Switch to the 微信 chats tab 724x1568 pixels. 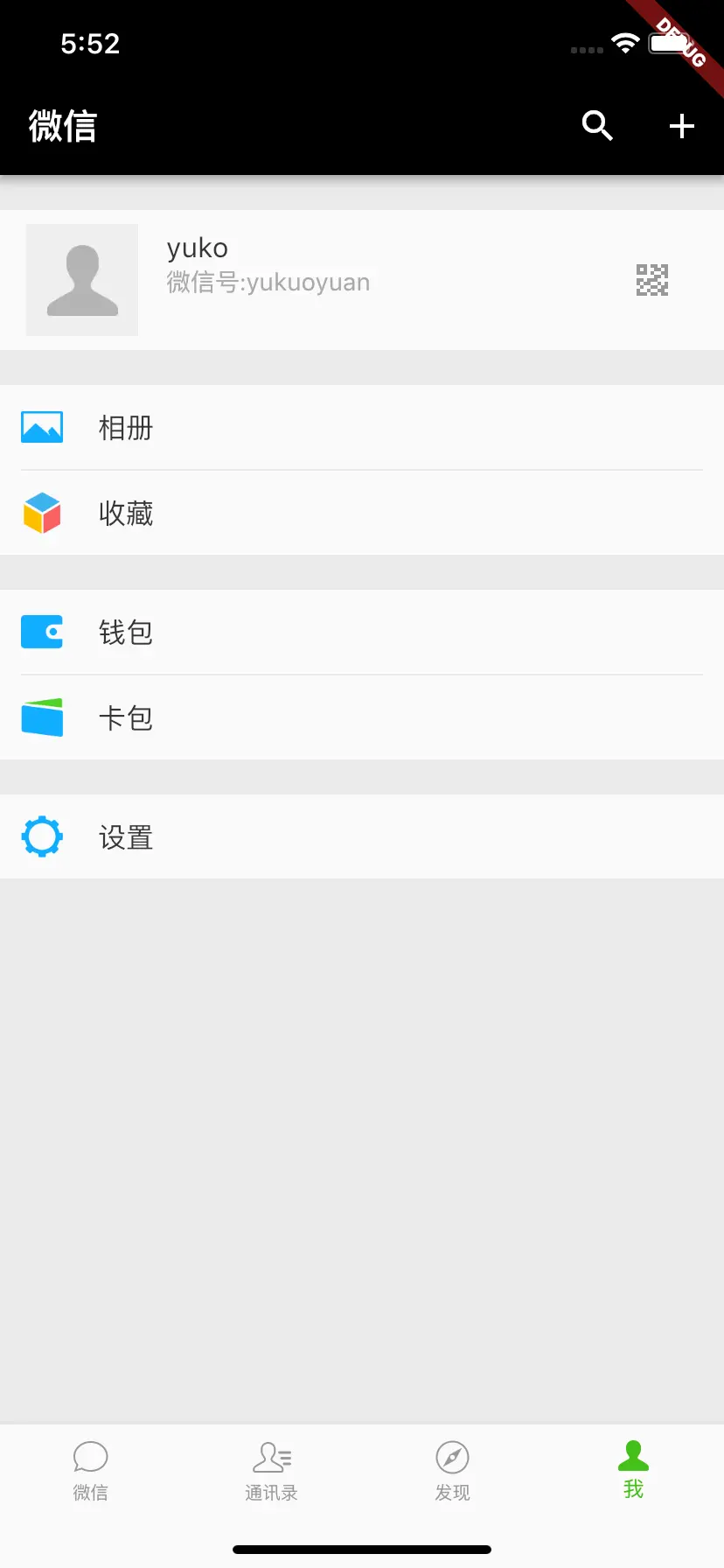click(90, 1472)
